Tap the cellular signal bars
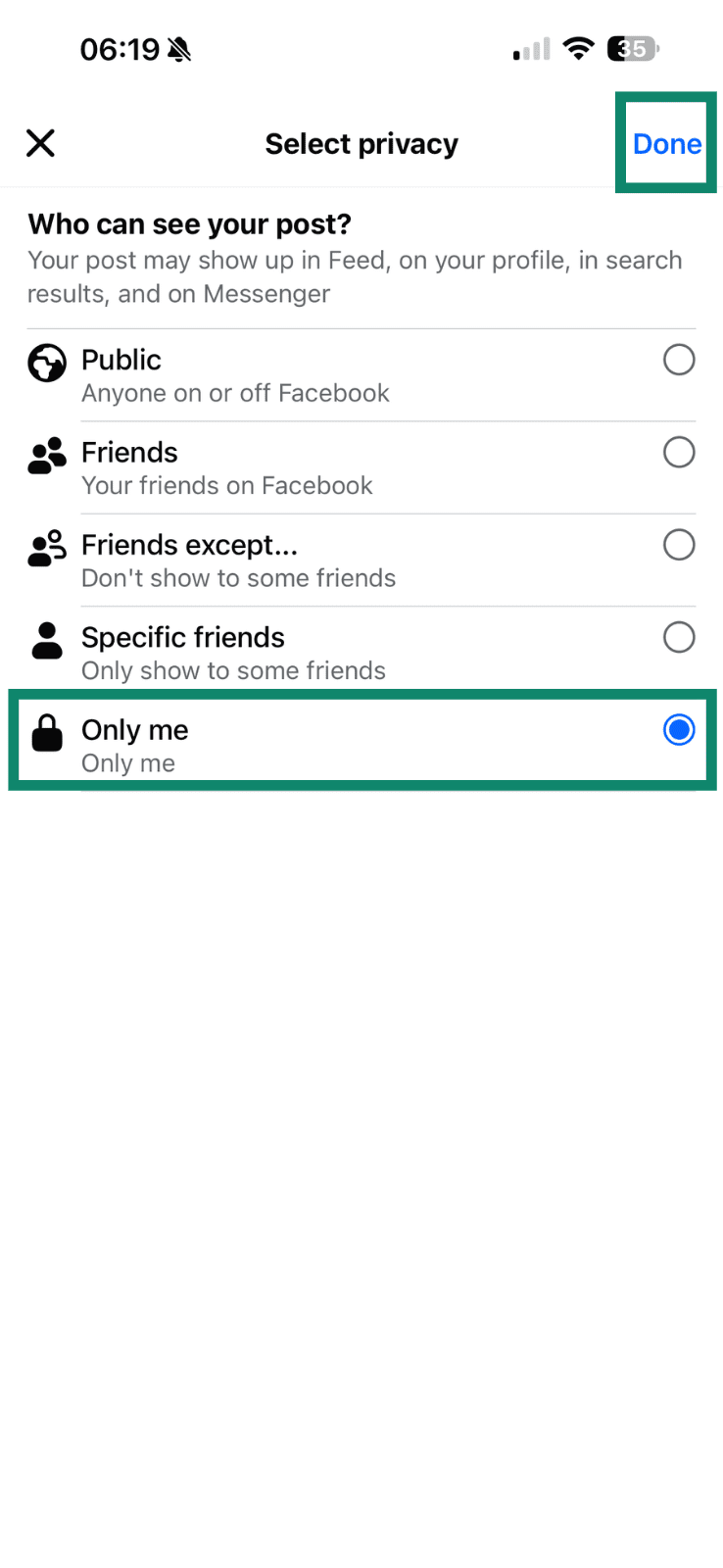The height and width of the screenshot is (1568, 723). [529, 48]
